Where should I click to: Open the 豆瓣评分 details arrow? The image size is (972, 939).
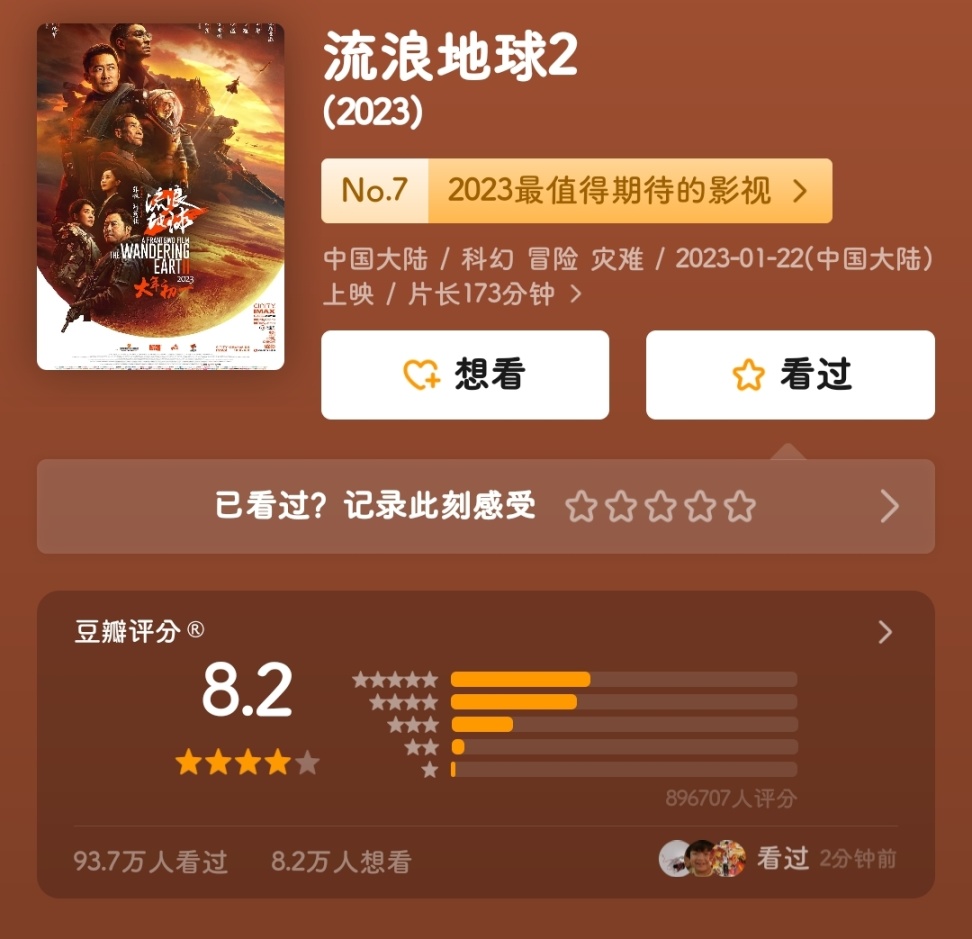click(x=884, y=632)
